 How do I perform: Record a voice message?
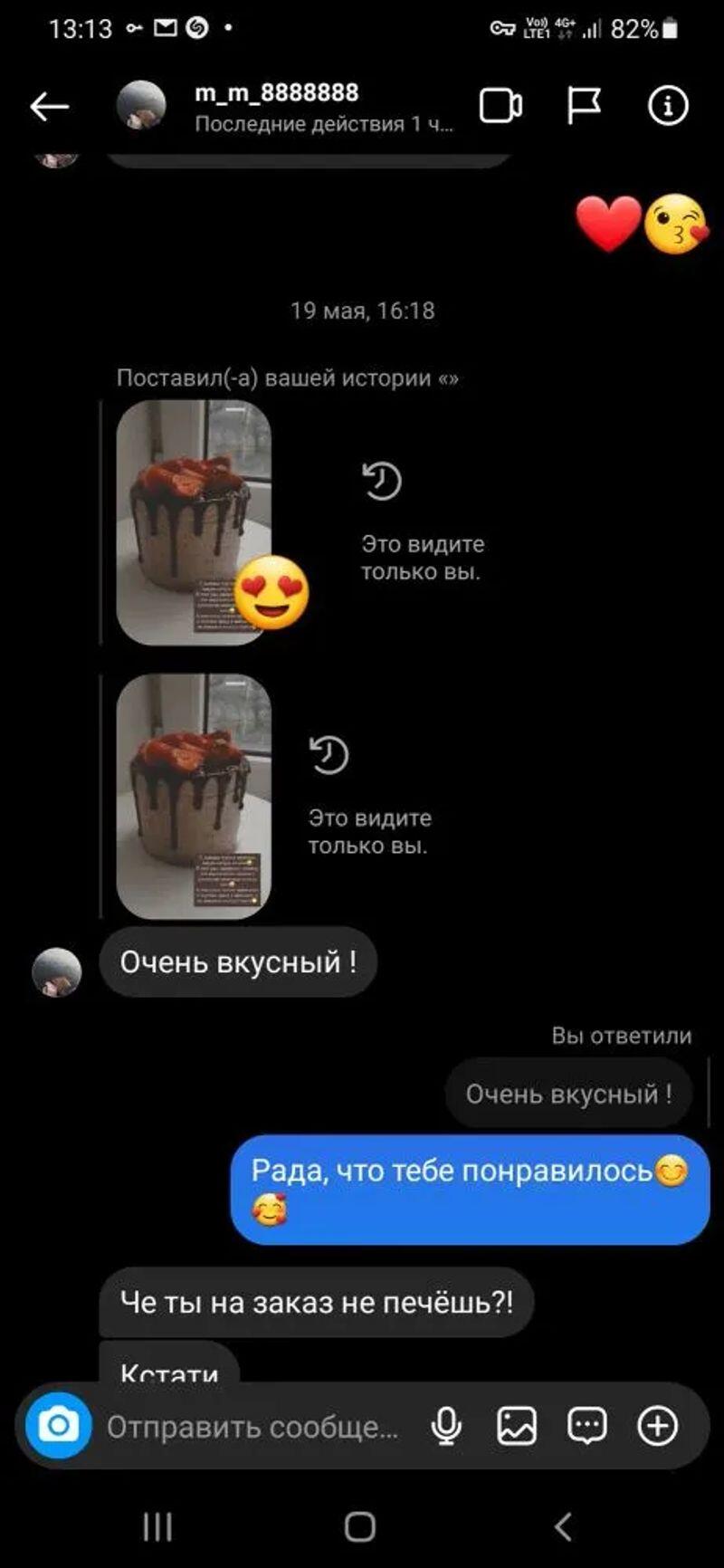tap(446, 1427)
